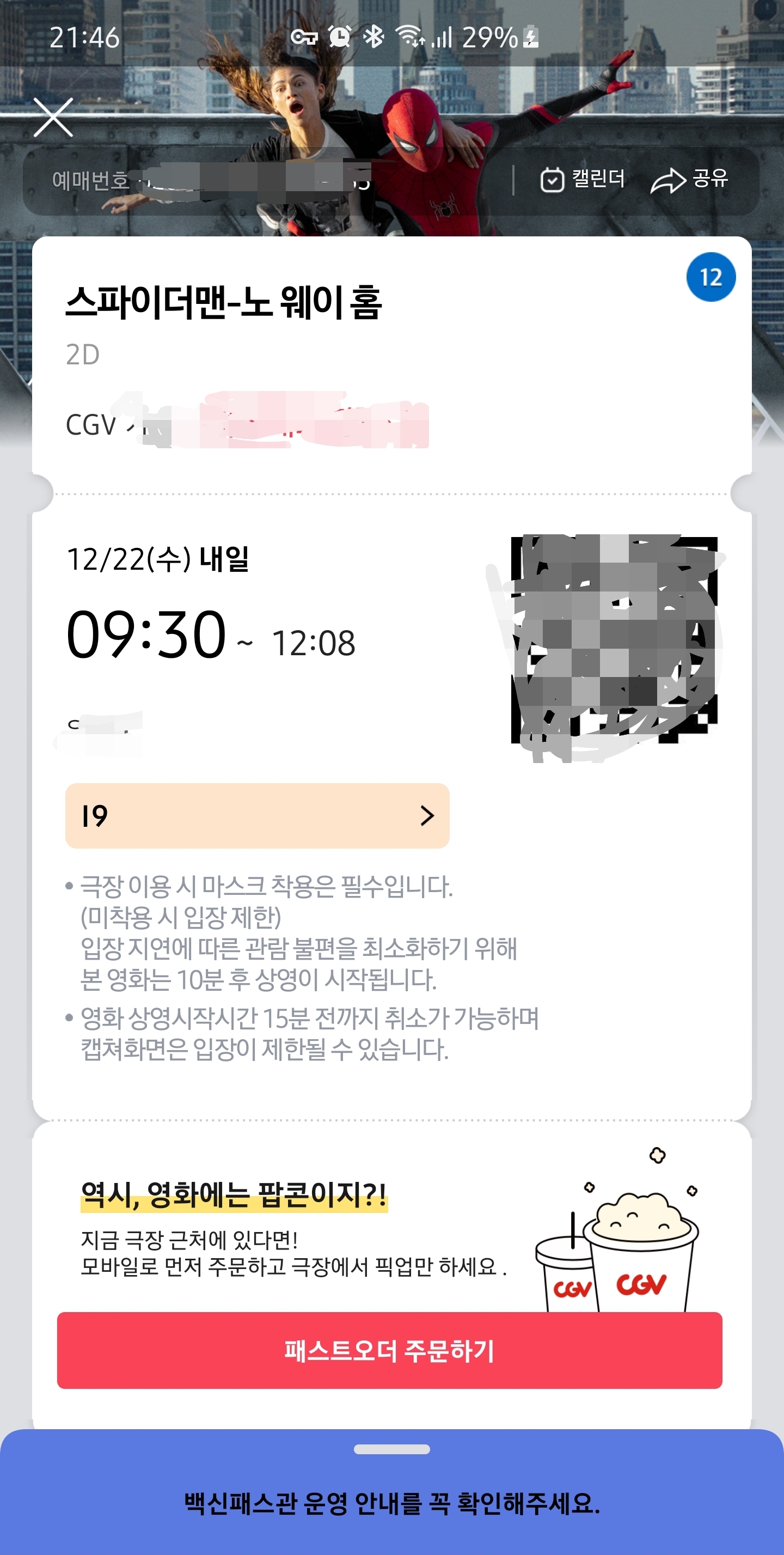Share the ticket via 공유
Image resolution: width=784 pixels, height=1555 pixels.
coord(689,179)
